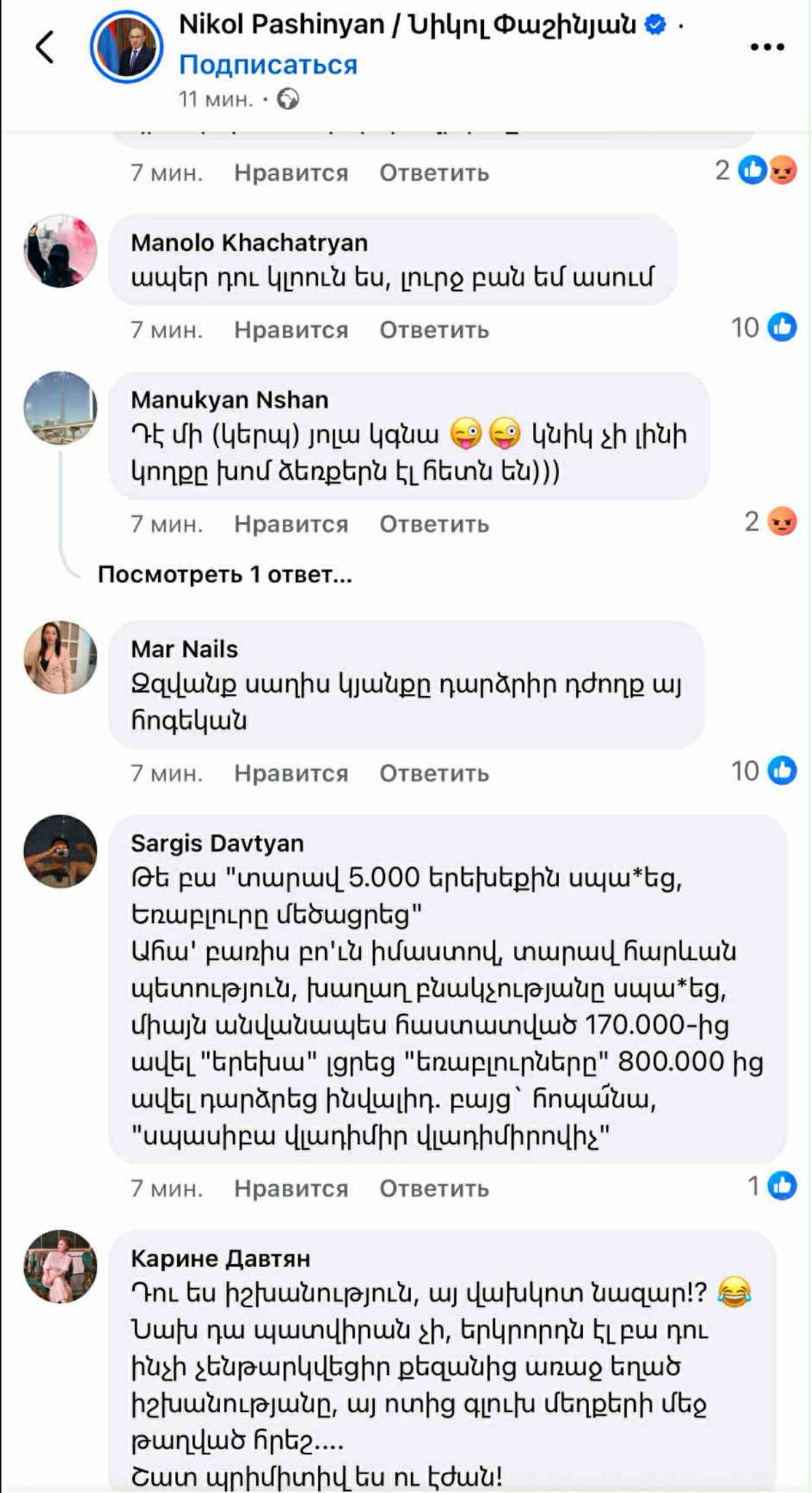812x1493 pixels.
Task: Reply to the Mar Nails comment
Action: coord(434,773)
